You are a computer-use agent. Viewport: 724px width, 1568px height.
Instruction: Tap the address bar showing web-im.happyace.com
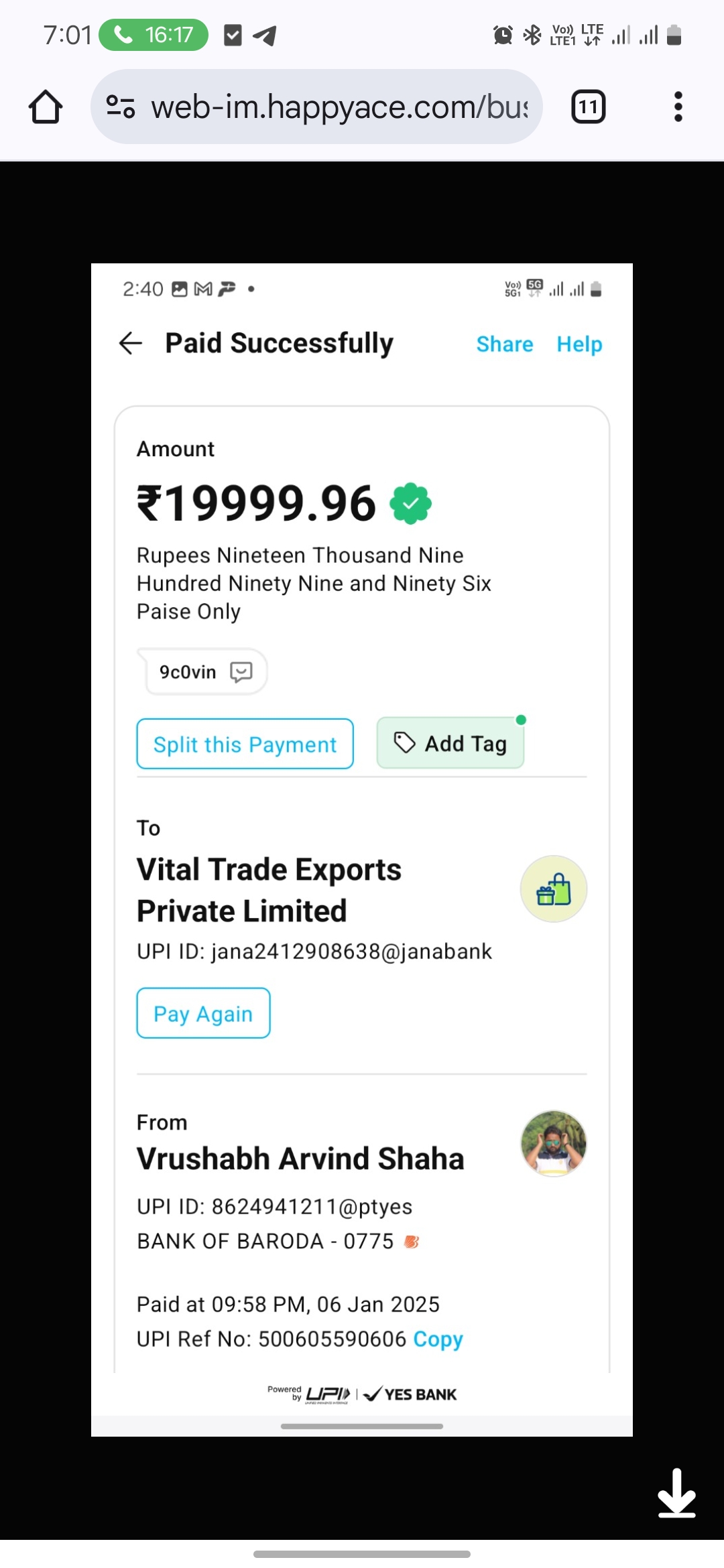point(339,107)
